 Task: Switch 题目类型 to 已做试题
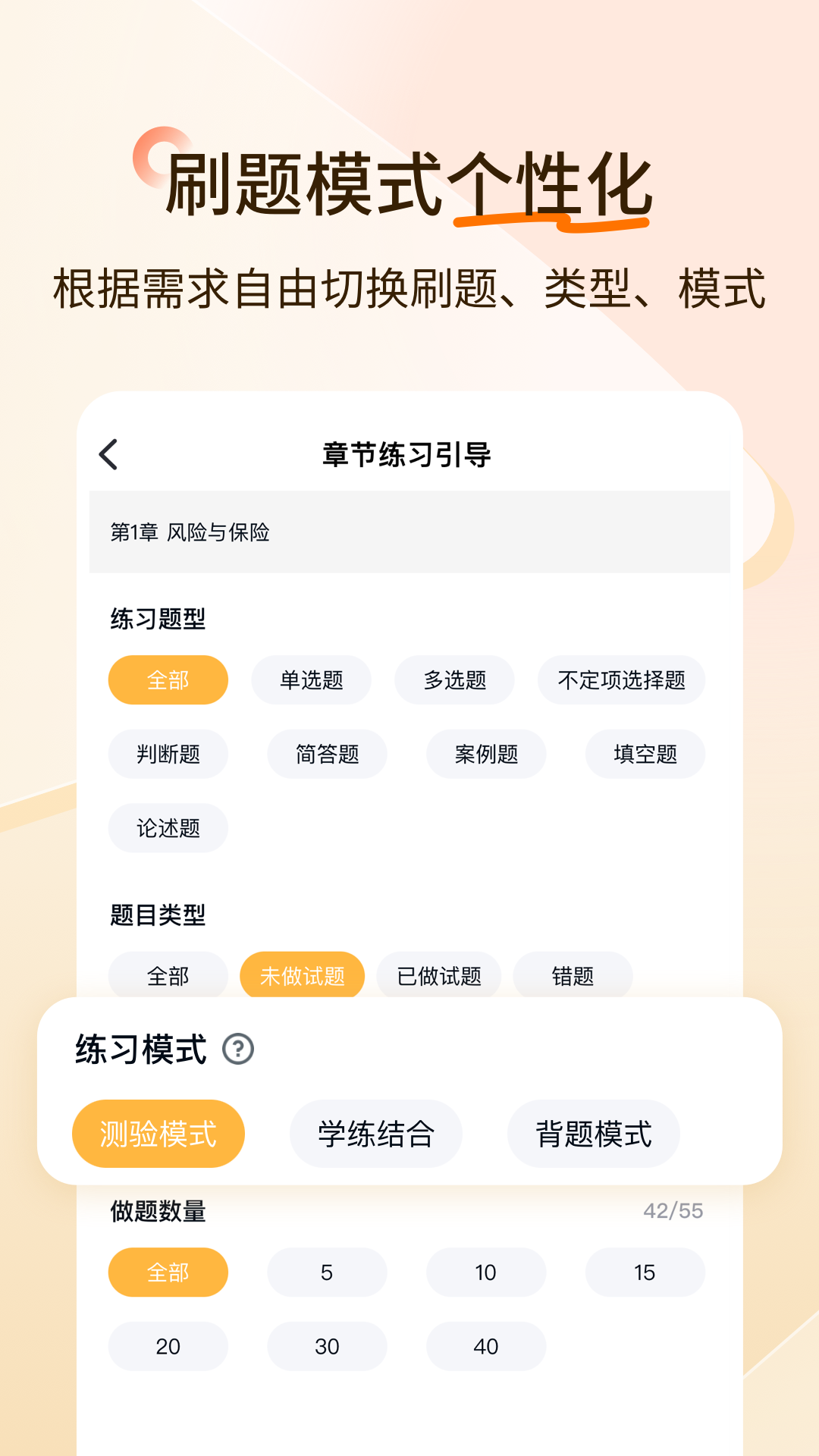[438, 976]
